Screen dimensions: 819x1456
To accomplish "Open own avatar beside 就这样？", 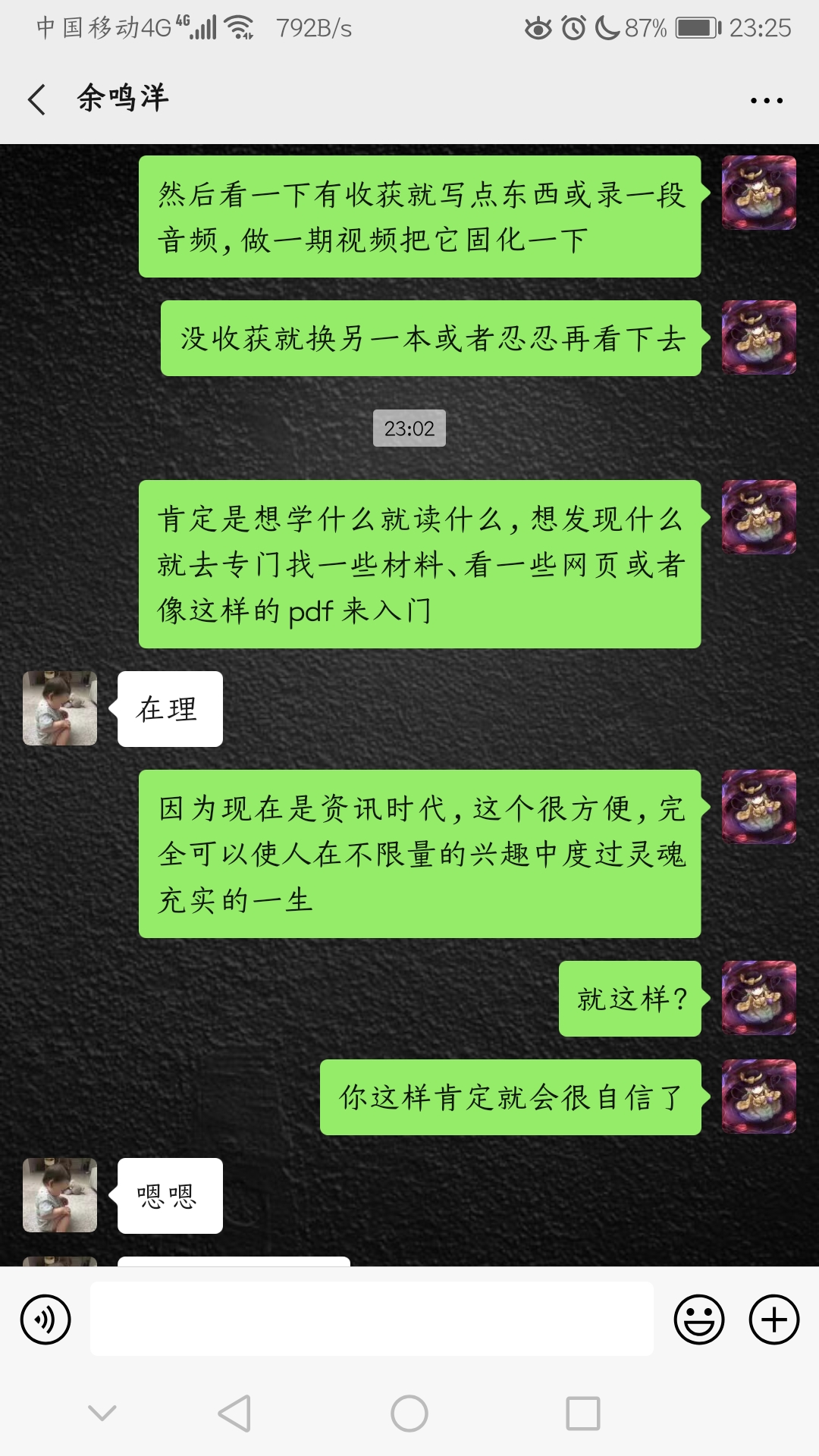I will pyautogui.click(x=758, y=998).
